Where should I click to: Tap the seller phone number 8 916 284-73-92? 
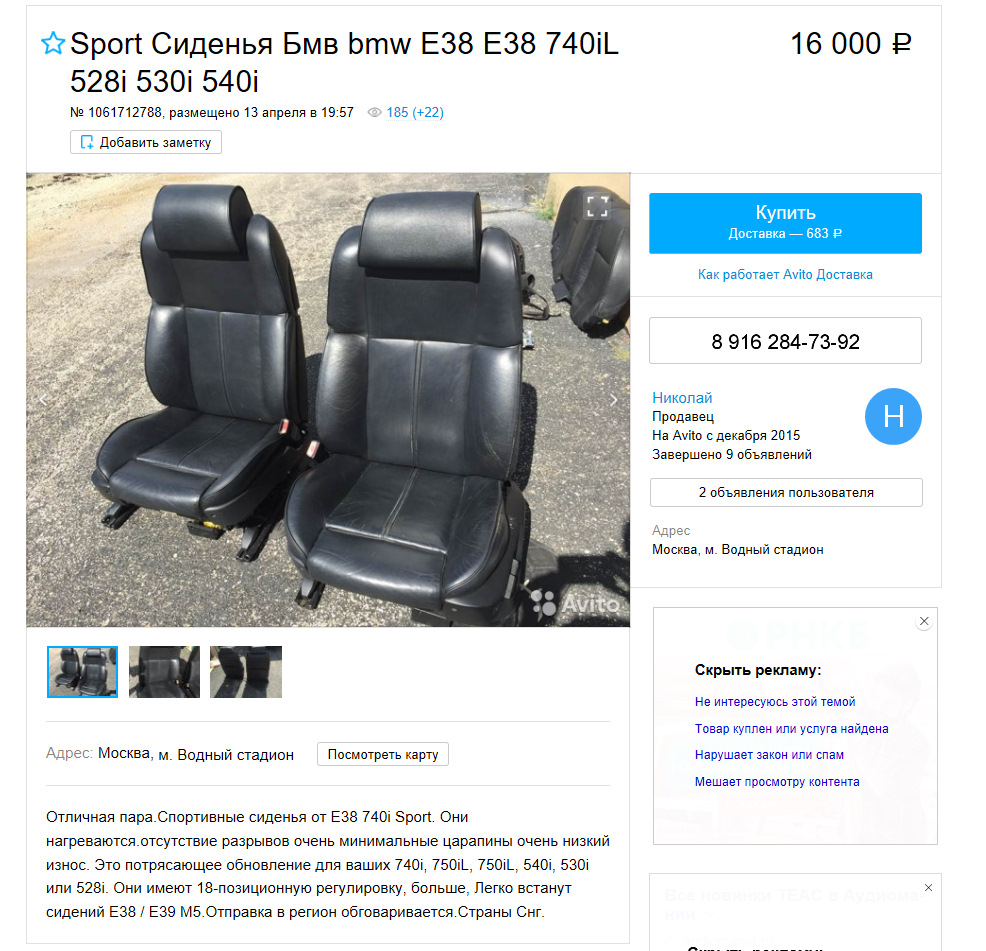[x=785, y=341]
